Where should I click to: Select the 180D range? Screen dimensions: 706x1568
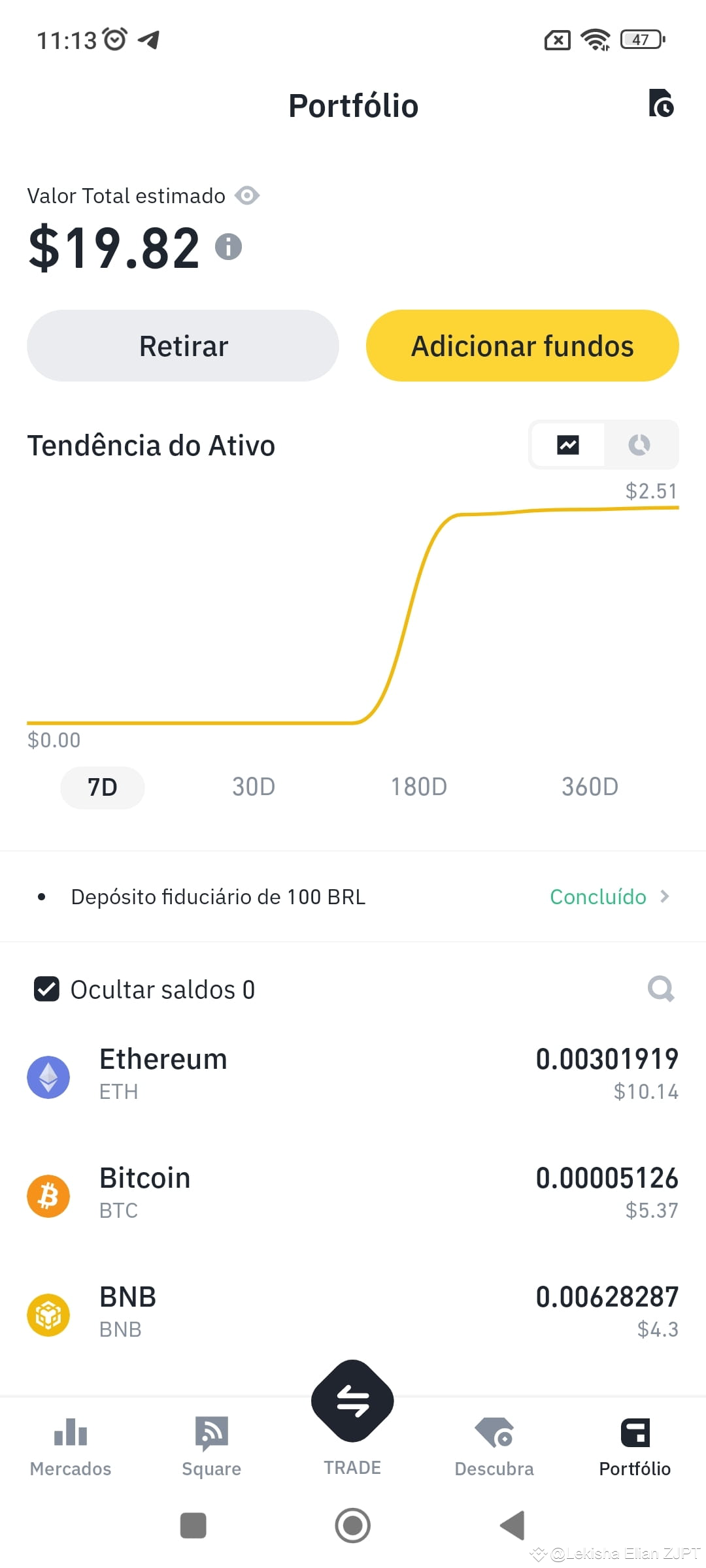point(419,787)
